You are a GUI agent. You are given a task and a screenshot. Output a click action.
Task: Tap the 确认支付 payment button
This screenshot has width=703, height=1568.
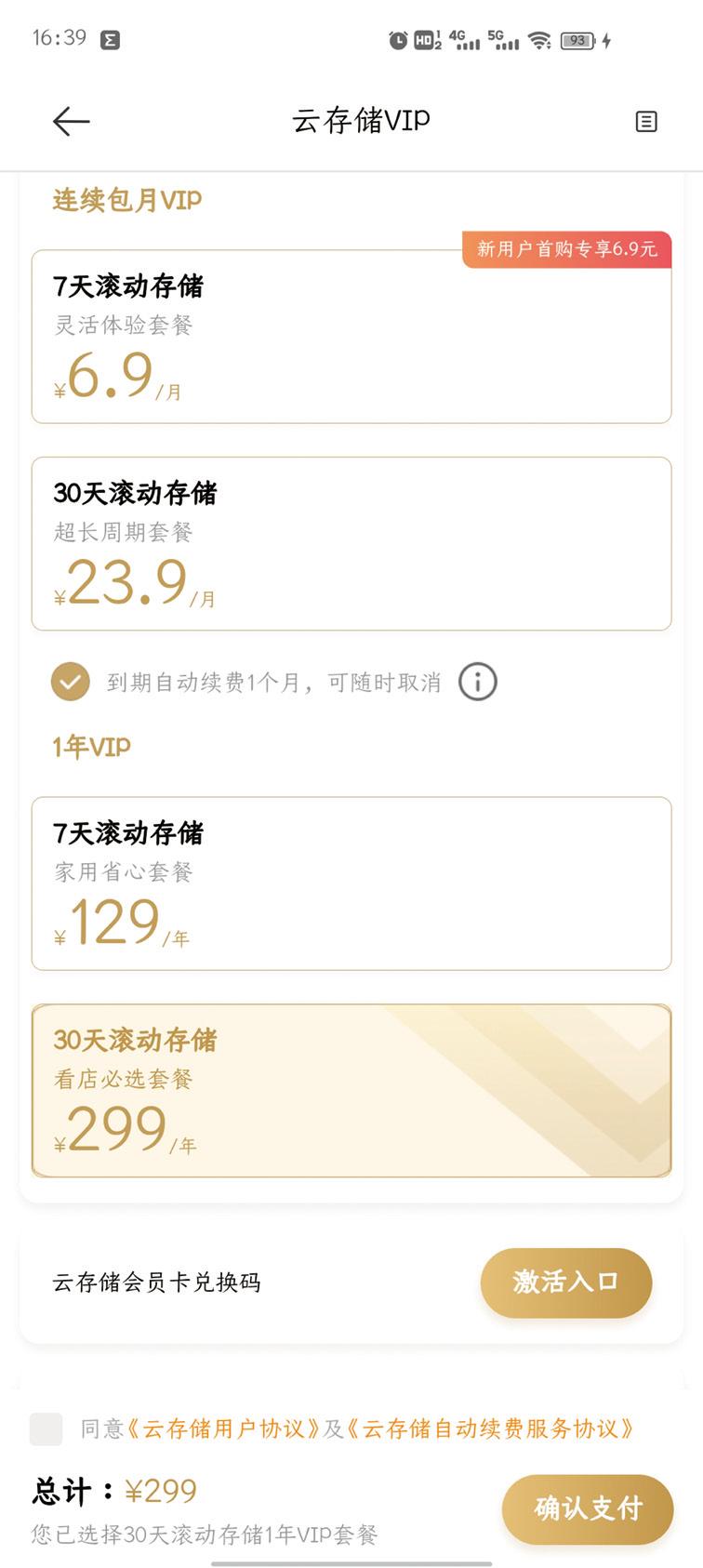point(588,1510)
